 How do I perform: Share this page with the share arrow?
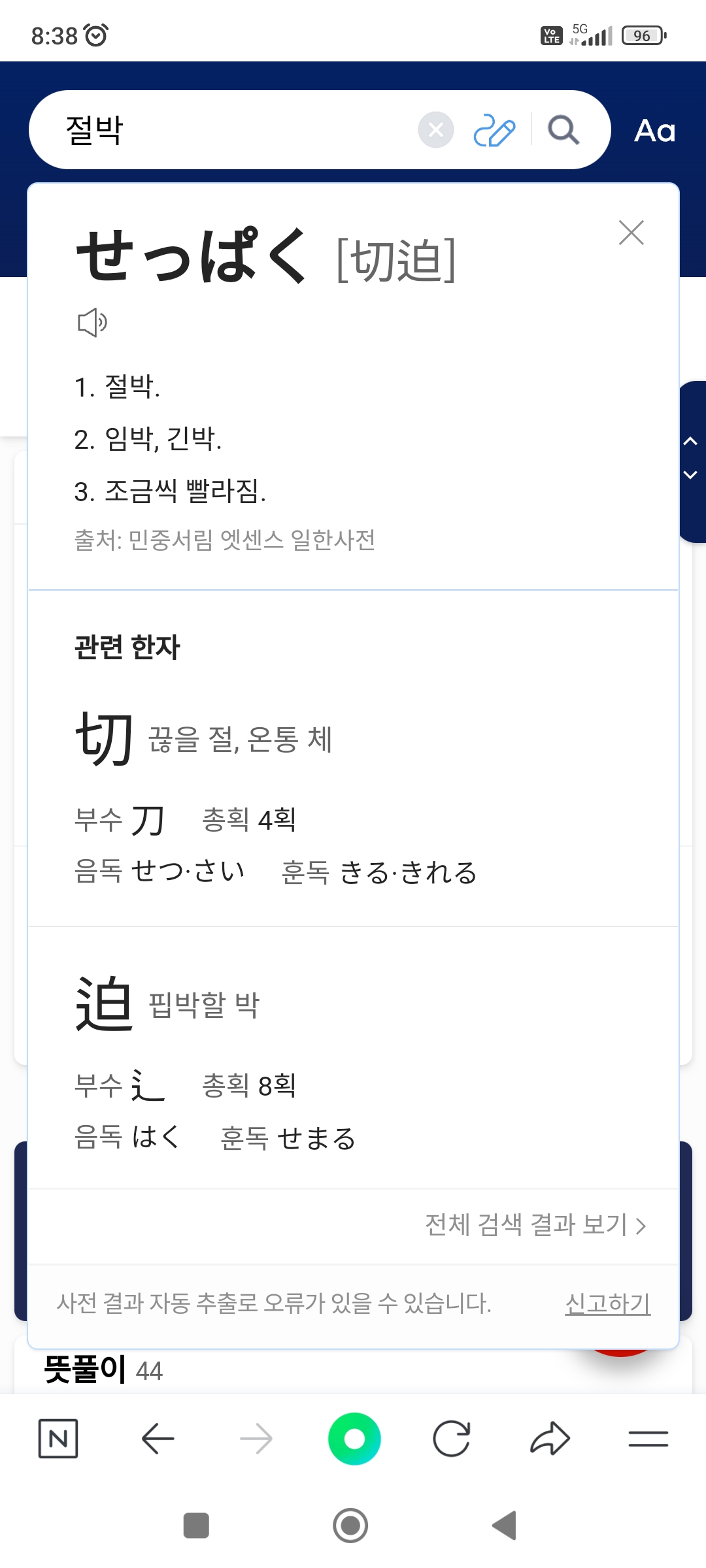[x=550, y=1439]
